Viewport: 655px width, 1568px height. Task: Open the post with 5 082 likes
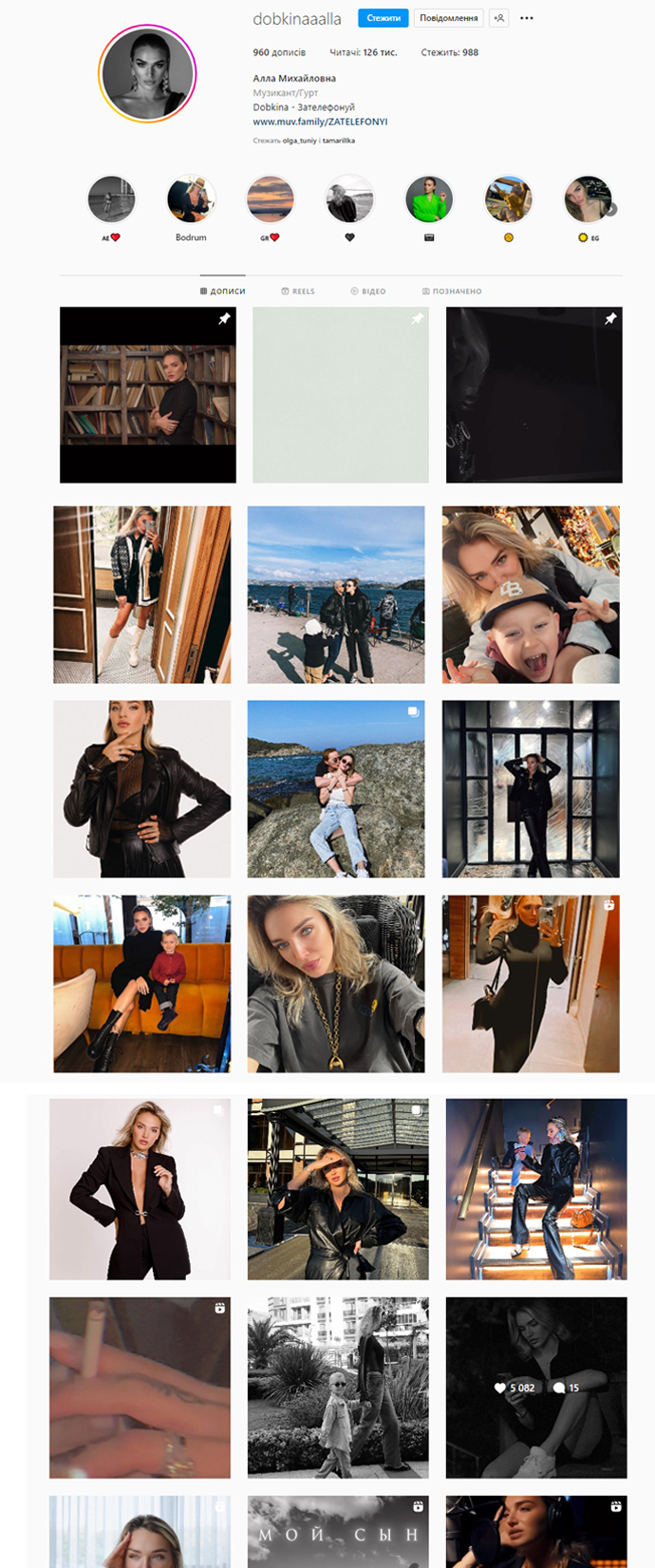536,1388
